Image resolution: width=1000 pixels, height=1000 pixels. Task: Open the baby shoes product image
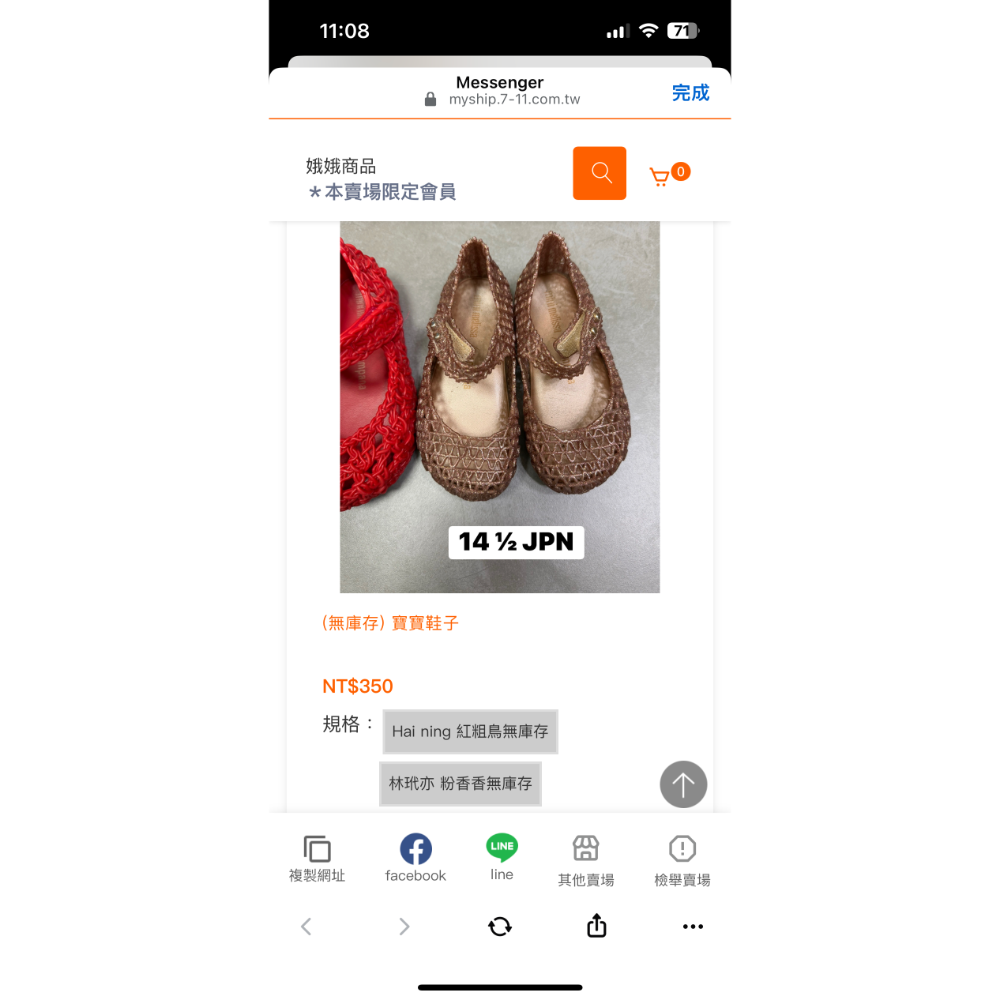499,405
